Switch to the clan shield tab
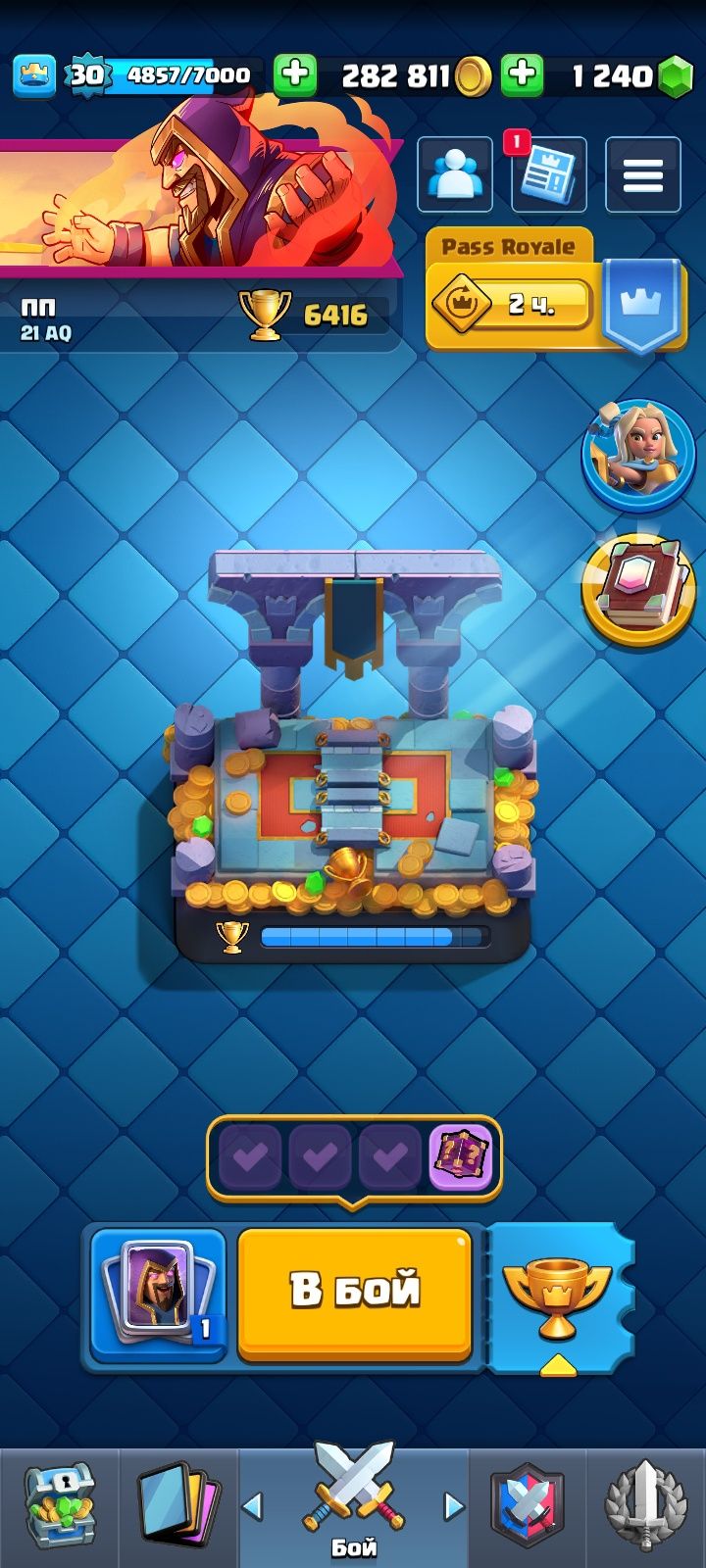This screenshot has width=706, height=1568. coord(527,1507)
